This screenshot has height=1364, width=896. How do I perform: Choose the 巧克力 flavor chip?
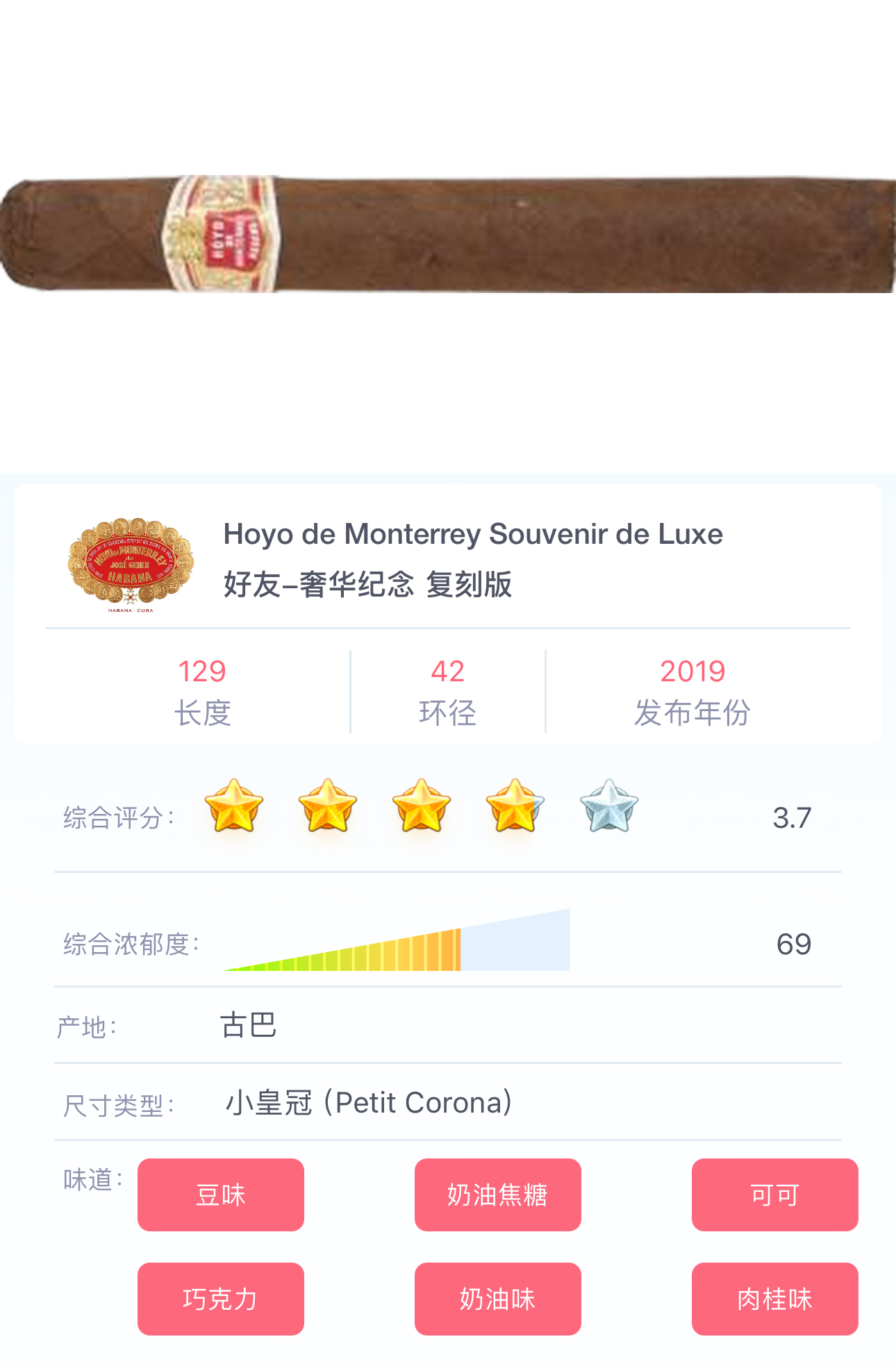click(x=220, y=1299)
